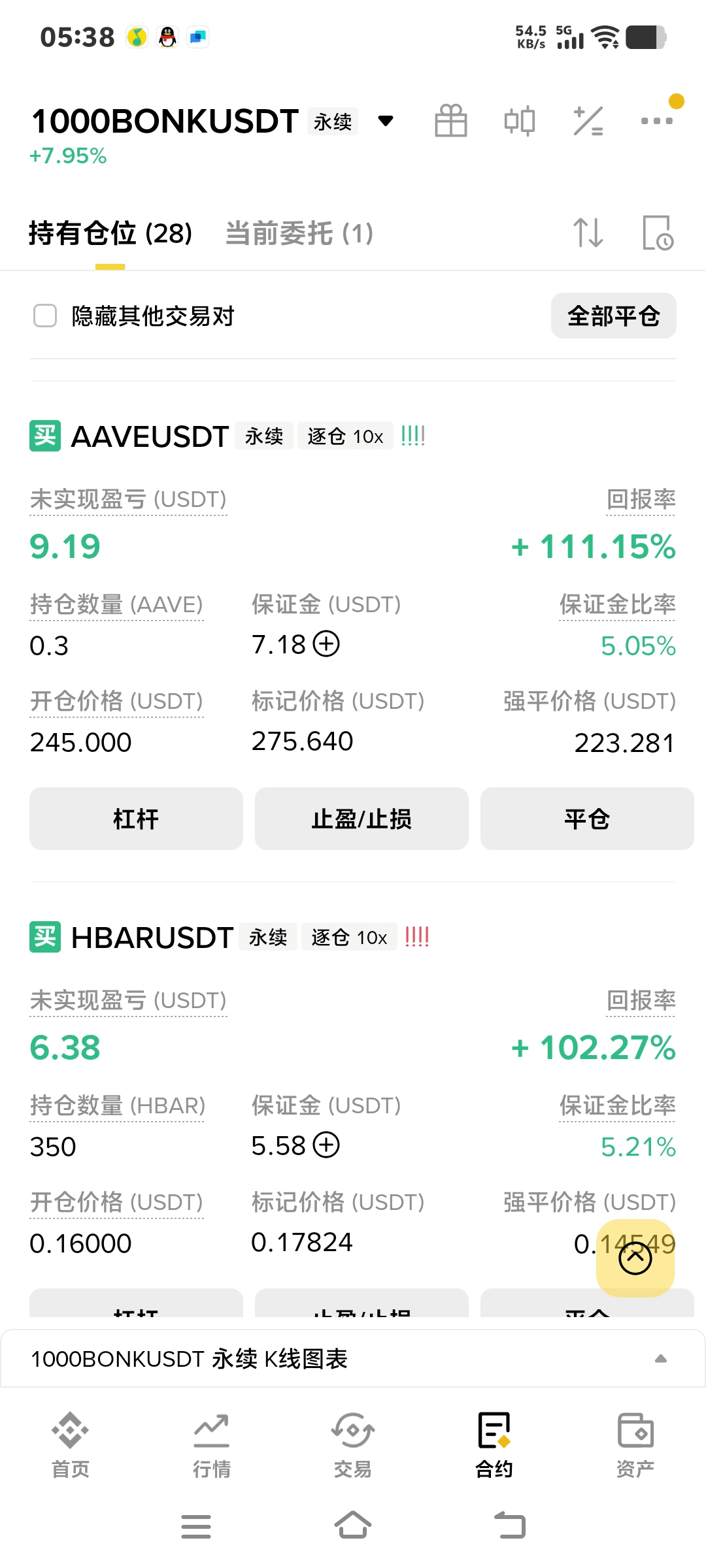The image size is (706, 1568).
Task: Switch to the 当前委托 (1) tab
Action: click(x=299, y=233)
